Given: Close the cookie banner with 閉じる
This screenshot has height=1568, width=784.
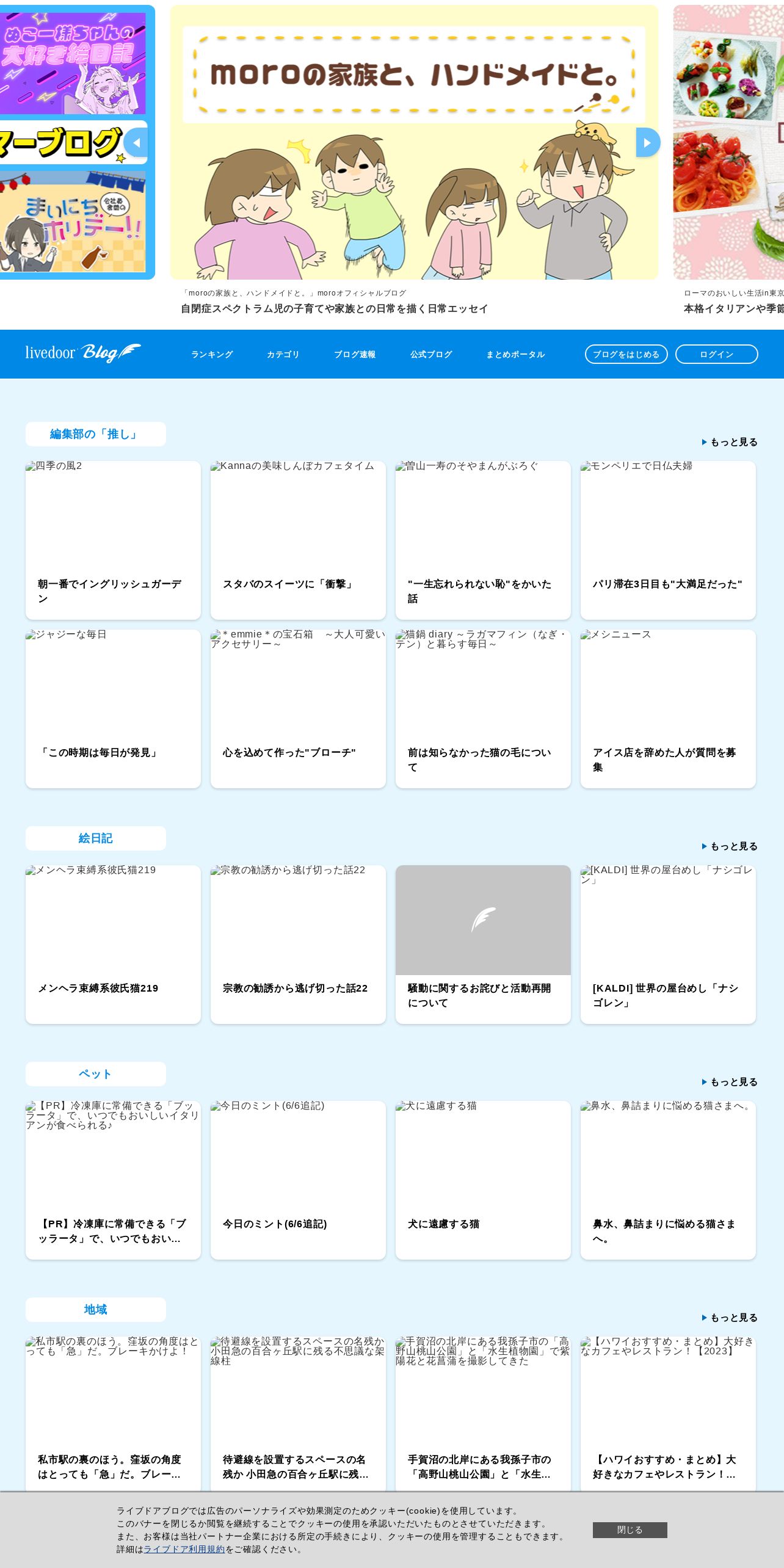Looking at the screenshot, I should 630,1530.
